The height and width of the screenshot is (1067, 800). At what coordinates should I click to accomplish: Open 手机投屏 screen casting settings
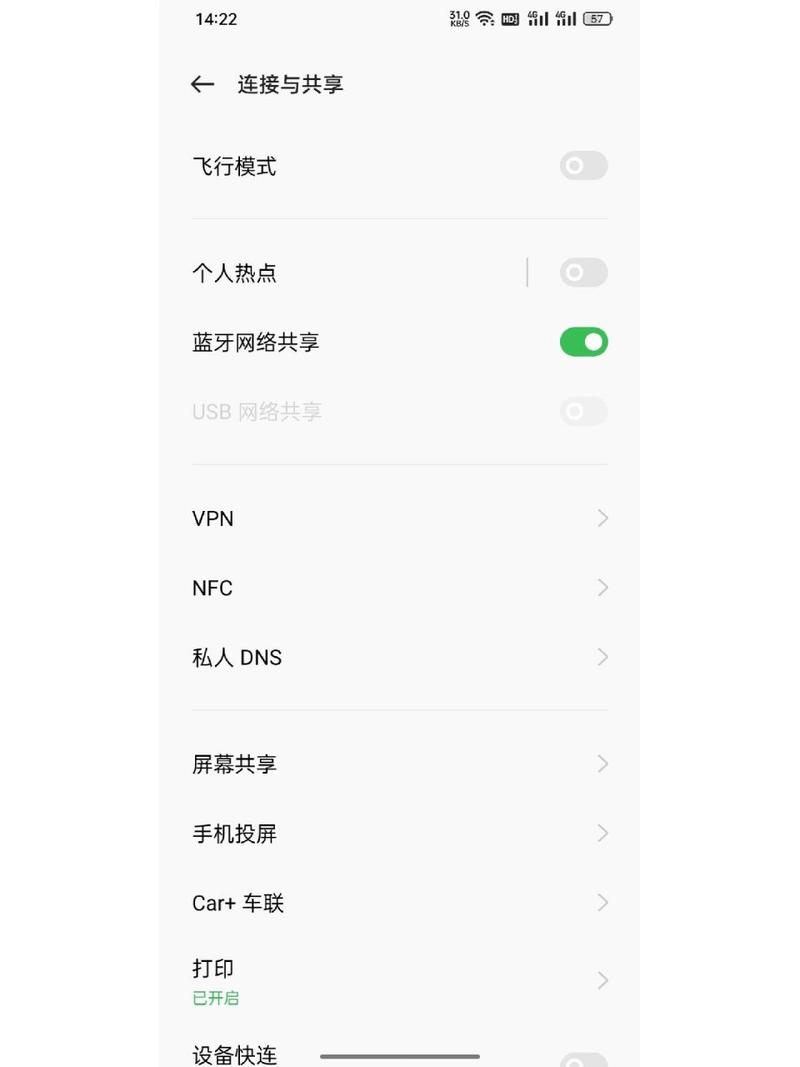tap(400, 833)
